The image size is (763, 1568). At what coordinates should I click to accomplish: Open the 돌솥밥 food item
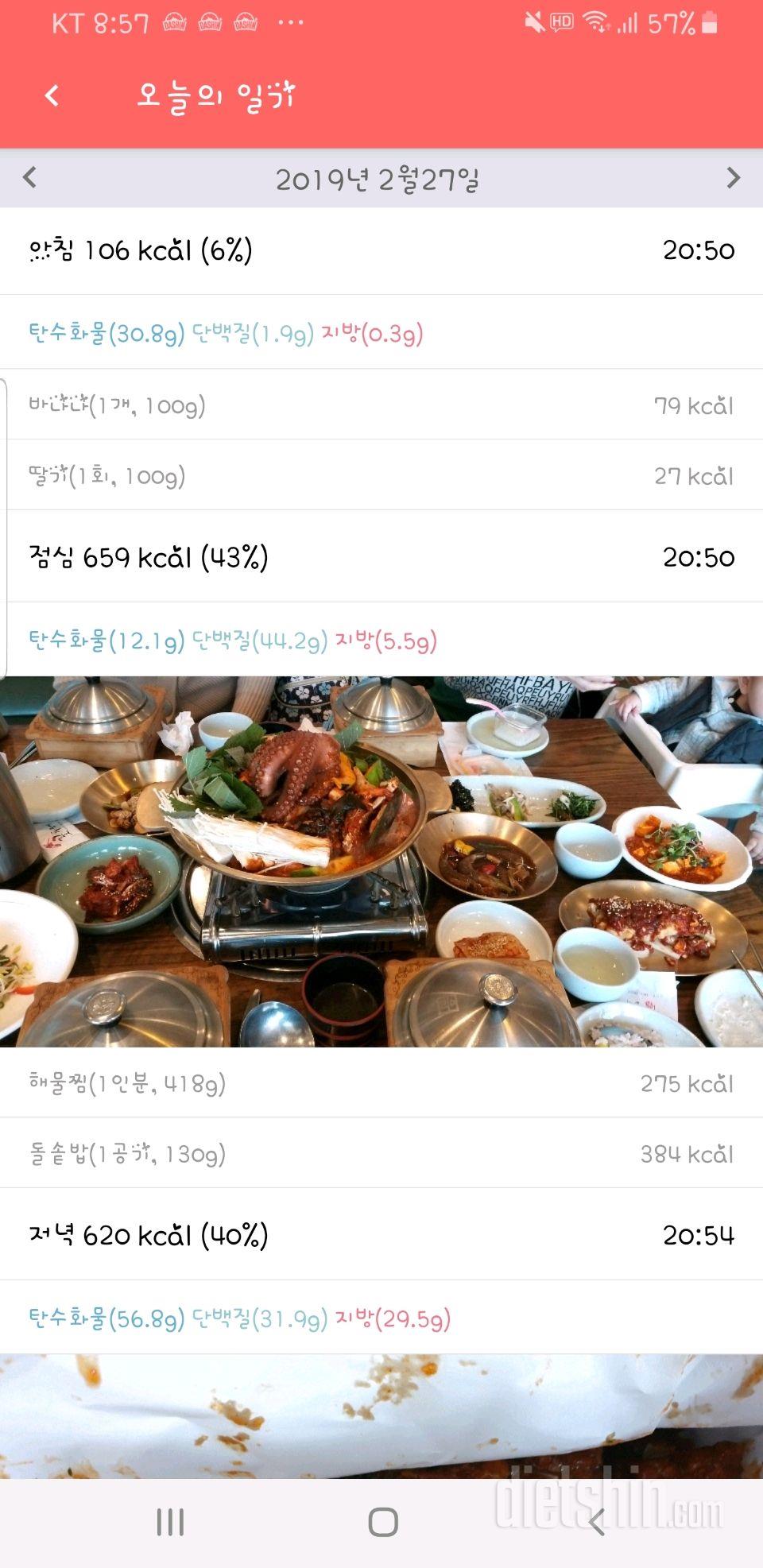point(380,1154)
